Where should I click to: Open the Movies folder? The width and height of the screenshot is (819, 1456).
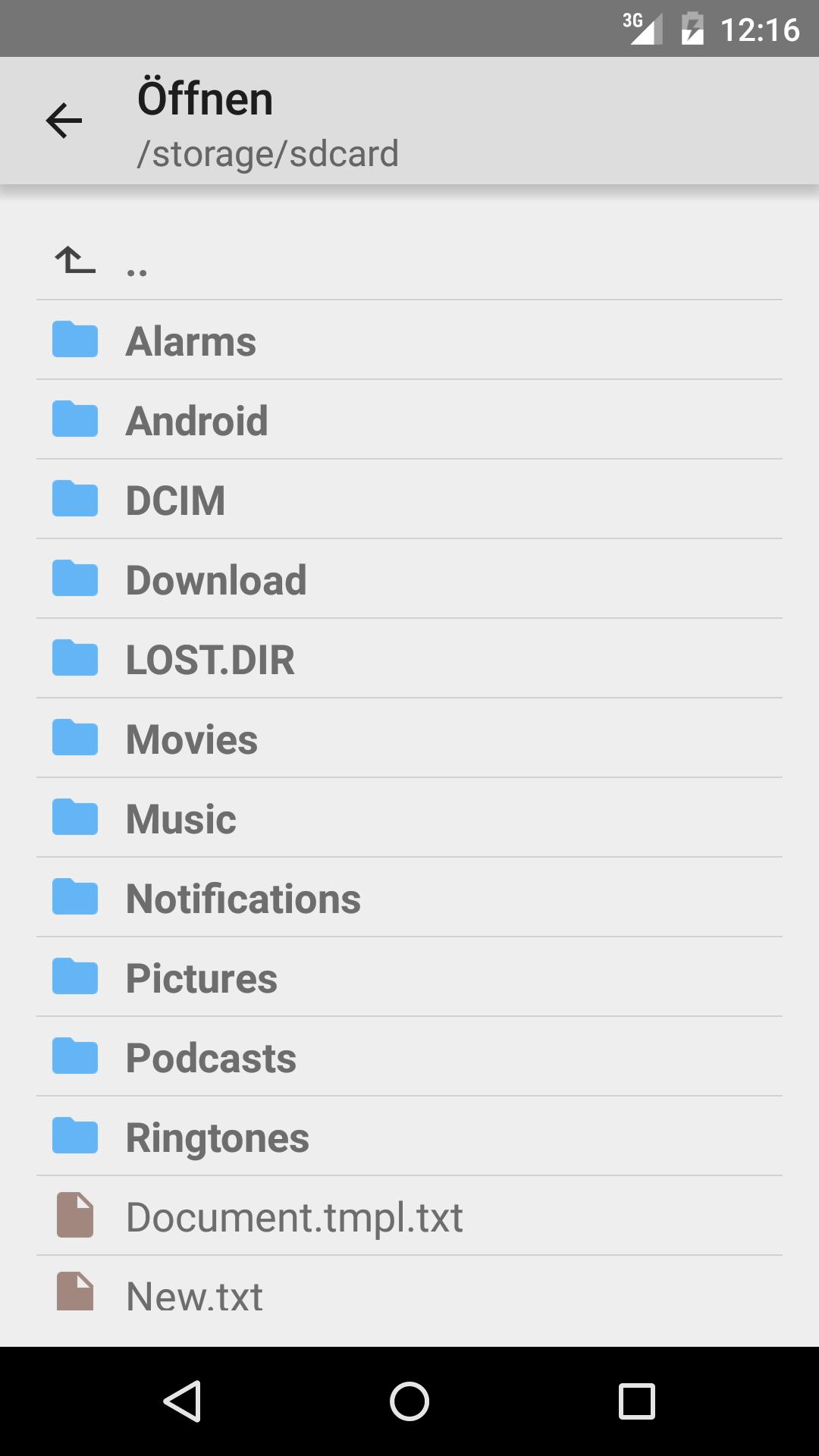tap(409, 738)
